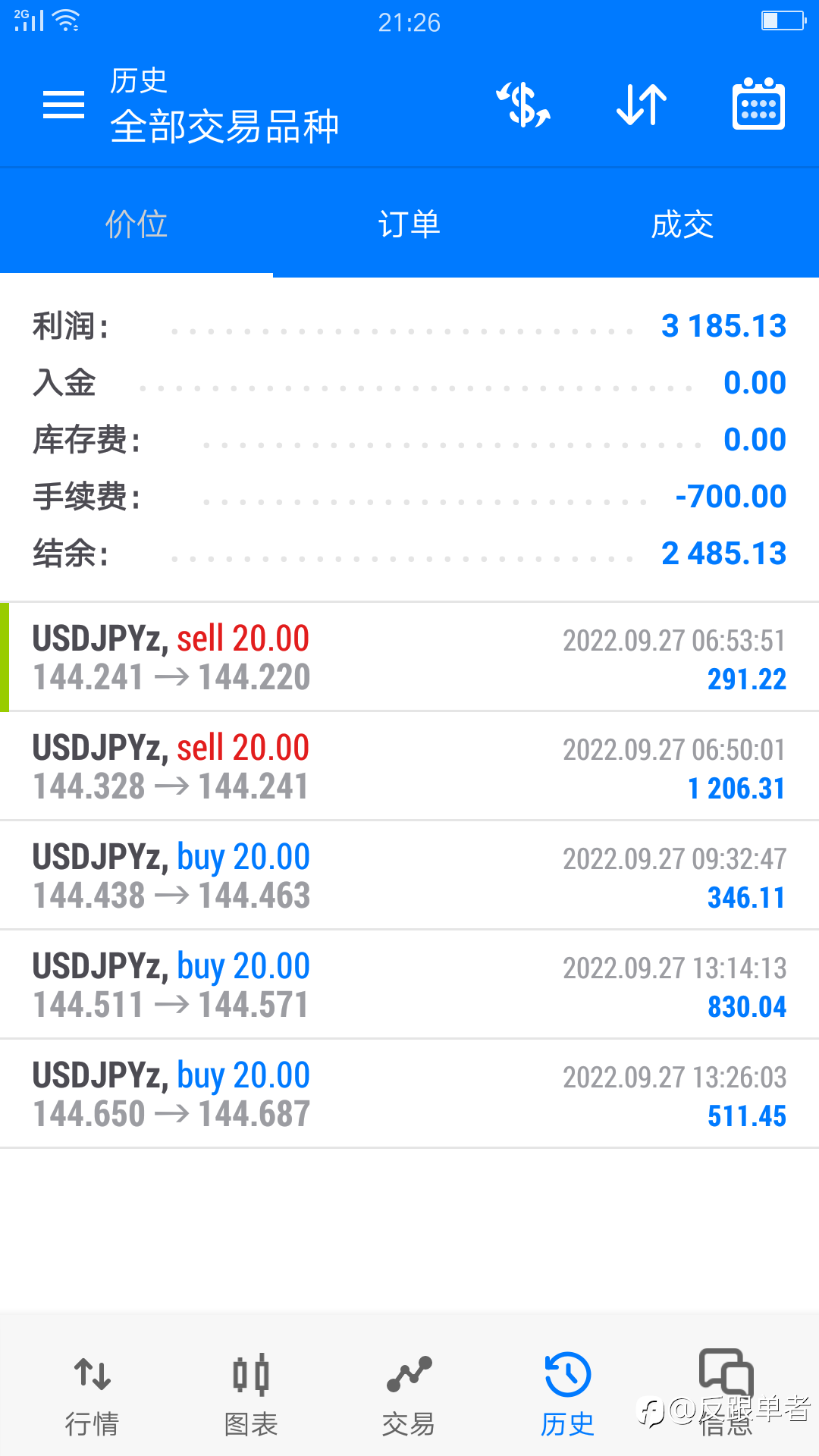Image resolution: width=819 pixels, height=1456 pixels.
Task: Switch to the 价位 tab
Action: (136, 224)
